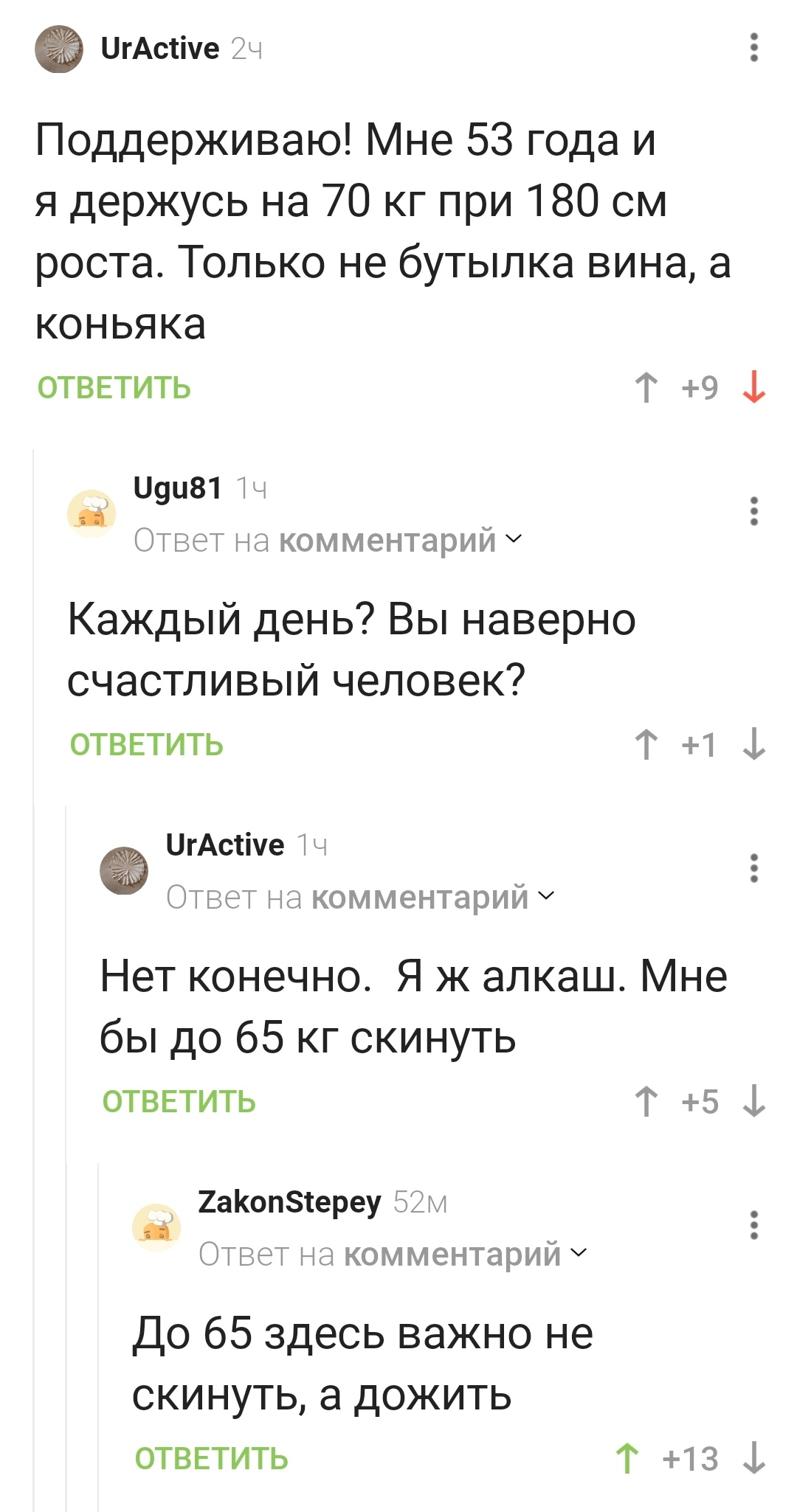Reply to Ugu81's comment
The height and width of the screenshot is (1512, 797).
click(147, 745)
